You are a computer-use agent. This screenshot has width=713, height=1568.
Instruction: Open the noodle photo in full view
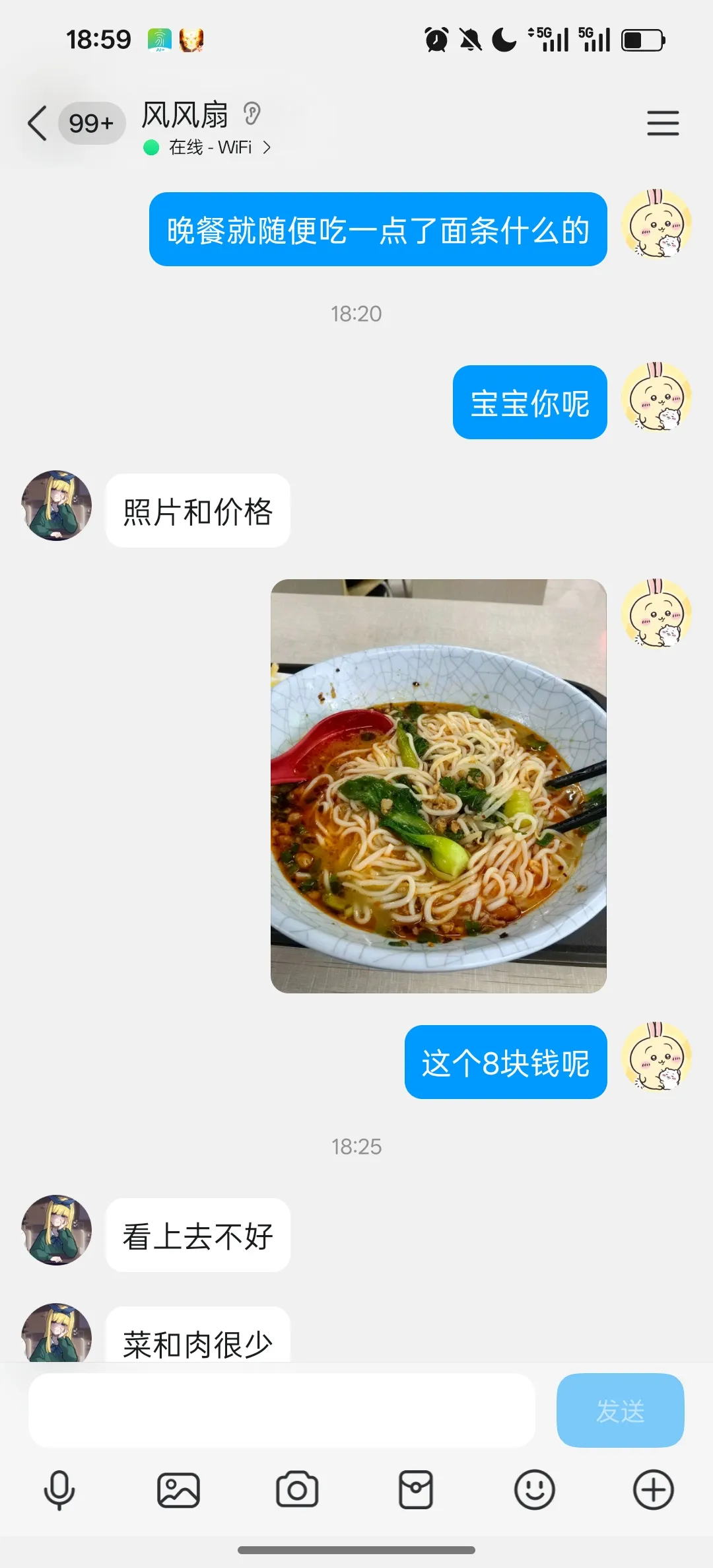[438, 786]
